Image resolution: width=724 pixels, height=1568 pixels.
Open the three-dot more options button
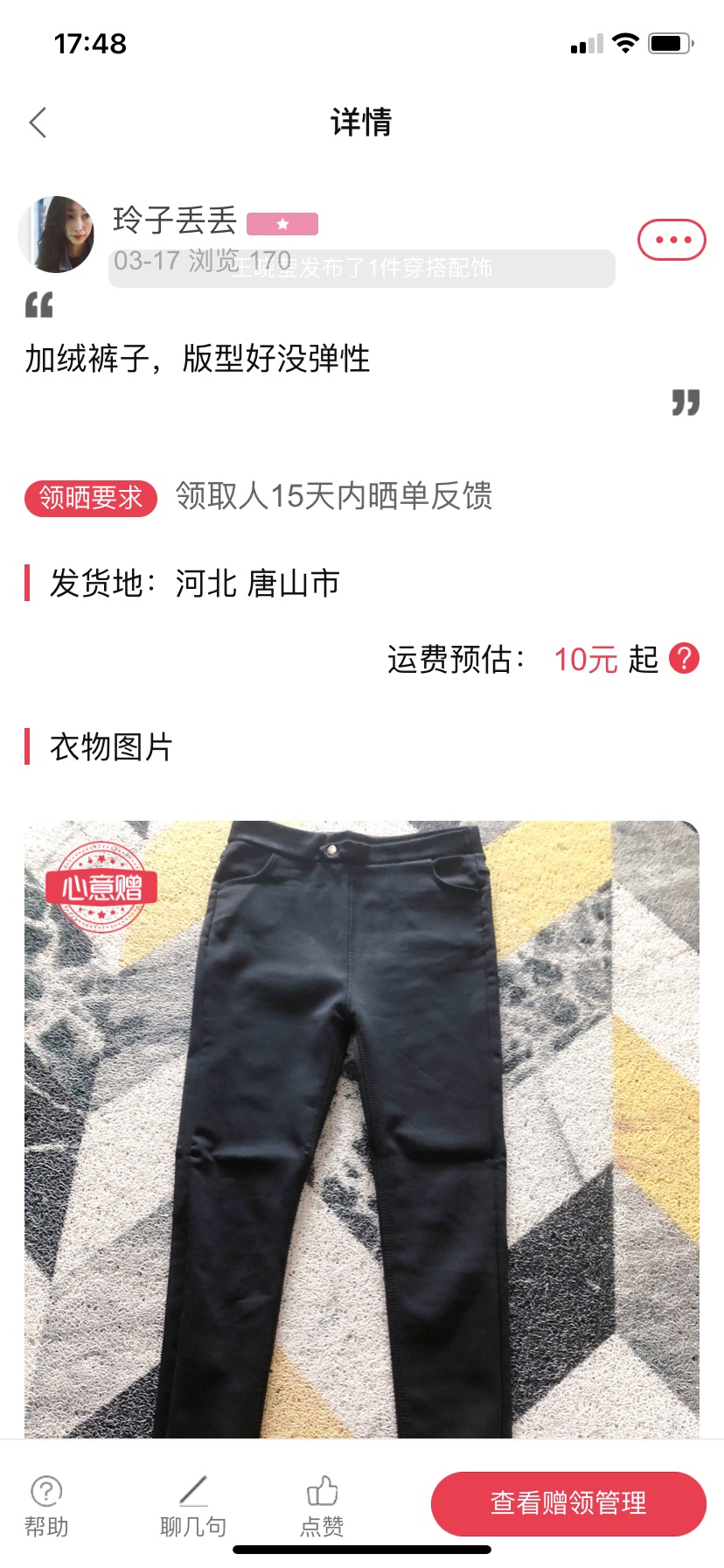(x=671, y=240)
